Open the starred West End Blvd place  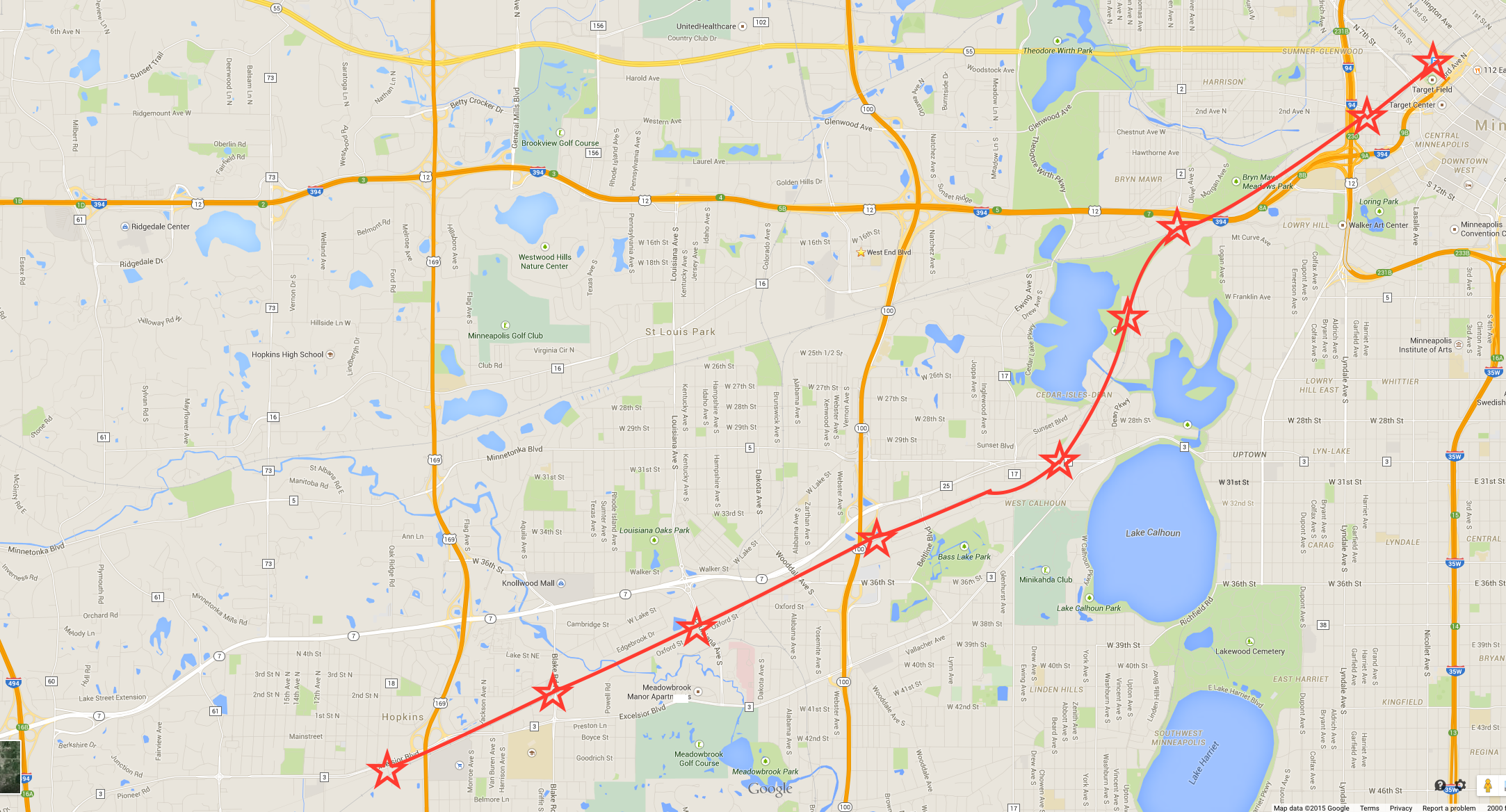[x=861, y=252]
